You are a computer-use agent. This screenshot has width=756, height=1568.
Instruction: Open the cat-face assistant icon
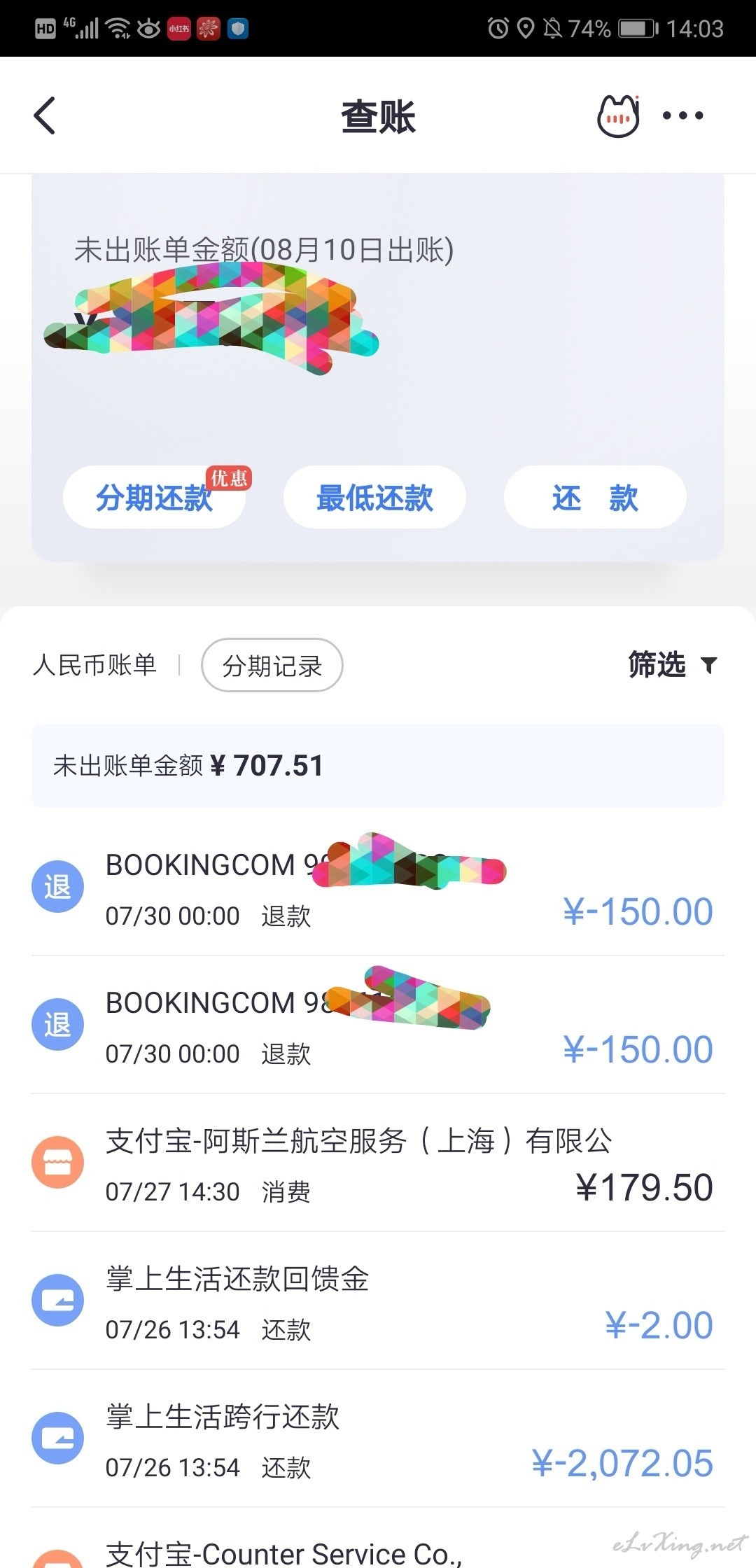pos(618,115)
